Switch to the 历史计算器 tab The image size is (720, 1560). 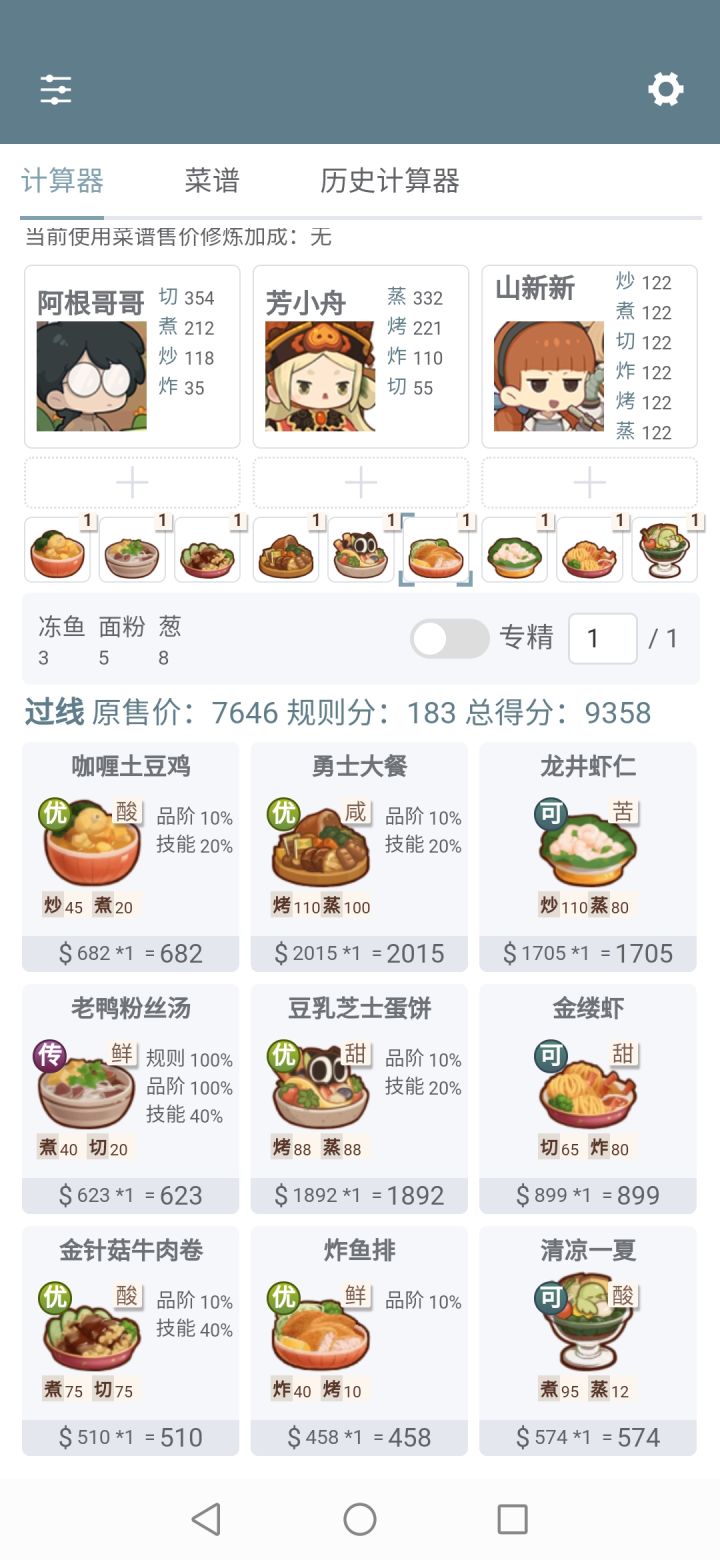[389, 181]
